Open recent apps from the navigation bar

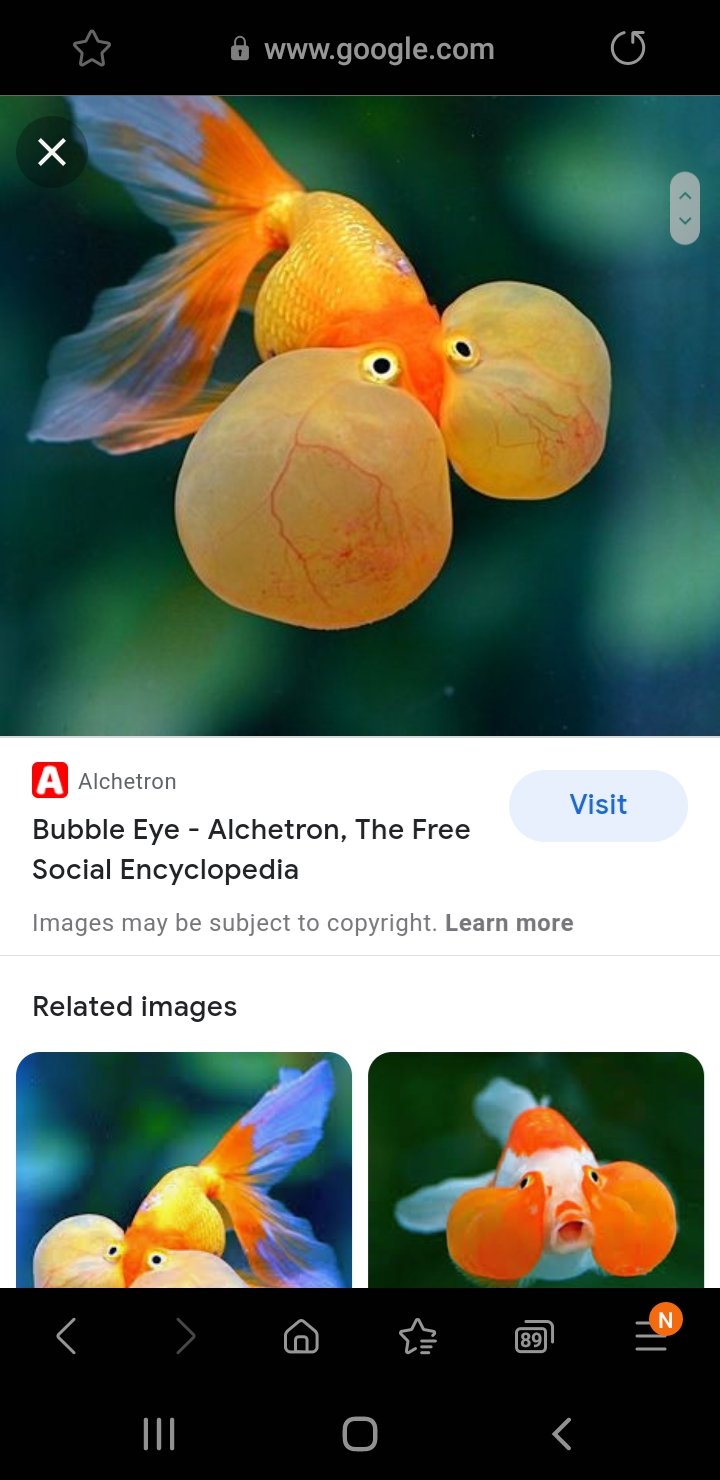[159, 1434]
